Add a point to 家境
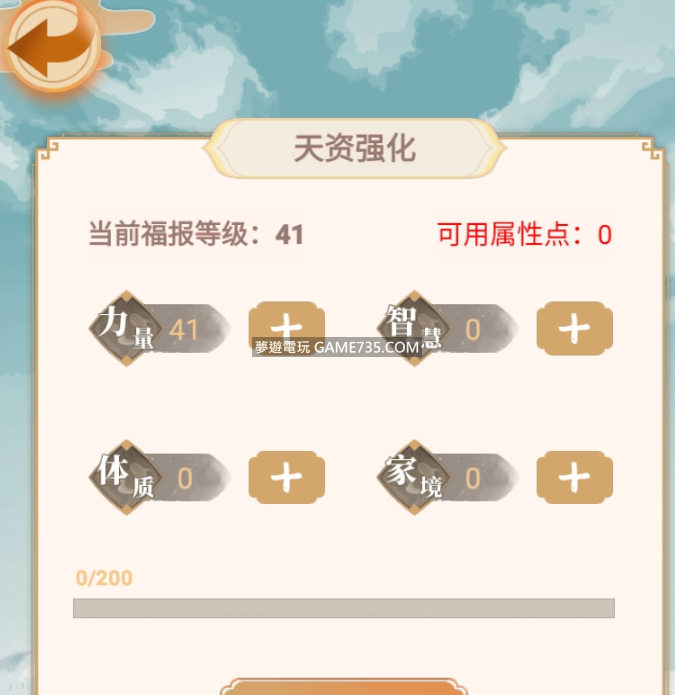 575,477
